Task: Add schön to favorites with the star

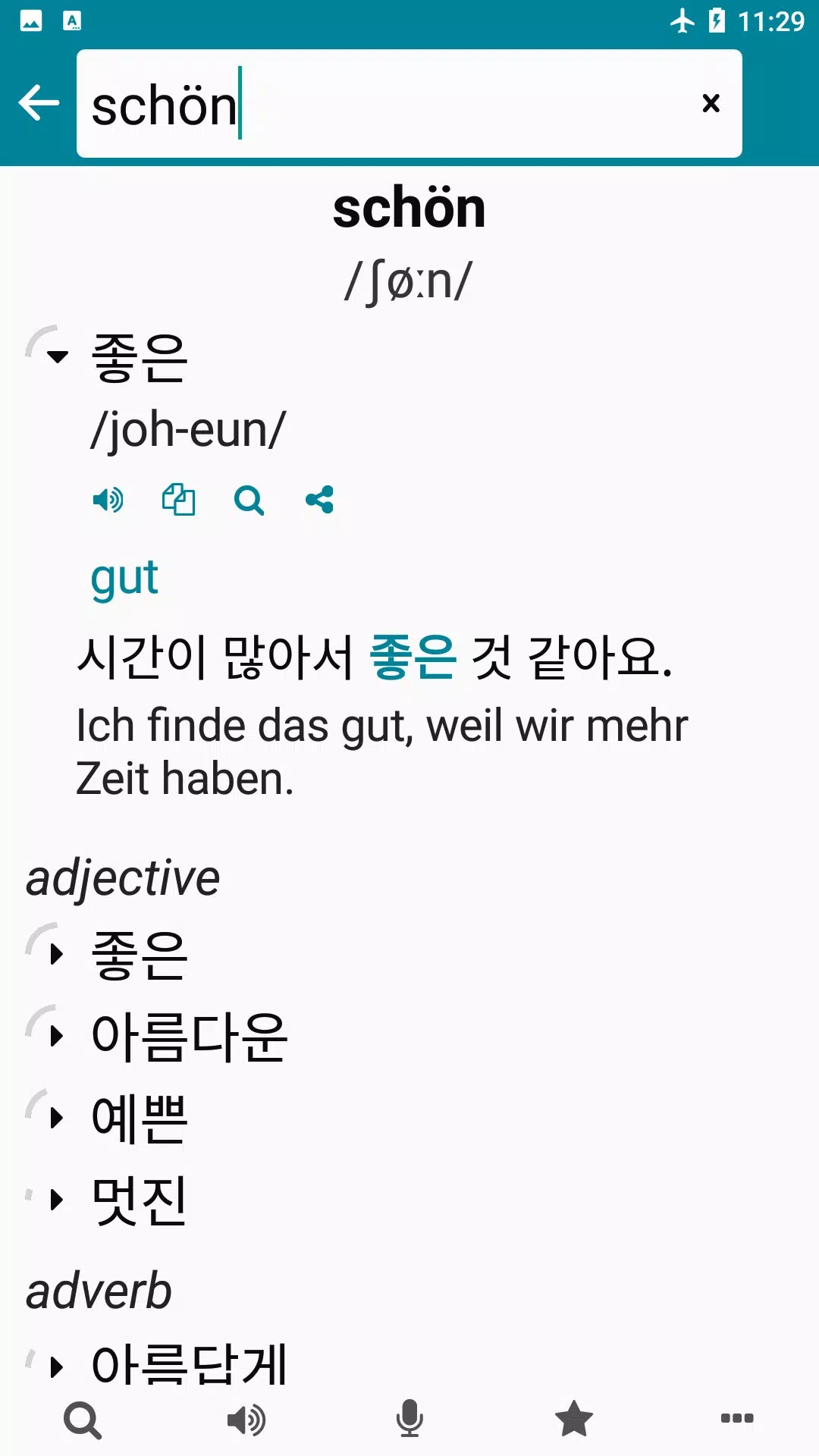Action: click(x=573, y=1419)
